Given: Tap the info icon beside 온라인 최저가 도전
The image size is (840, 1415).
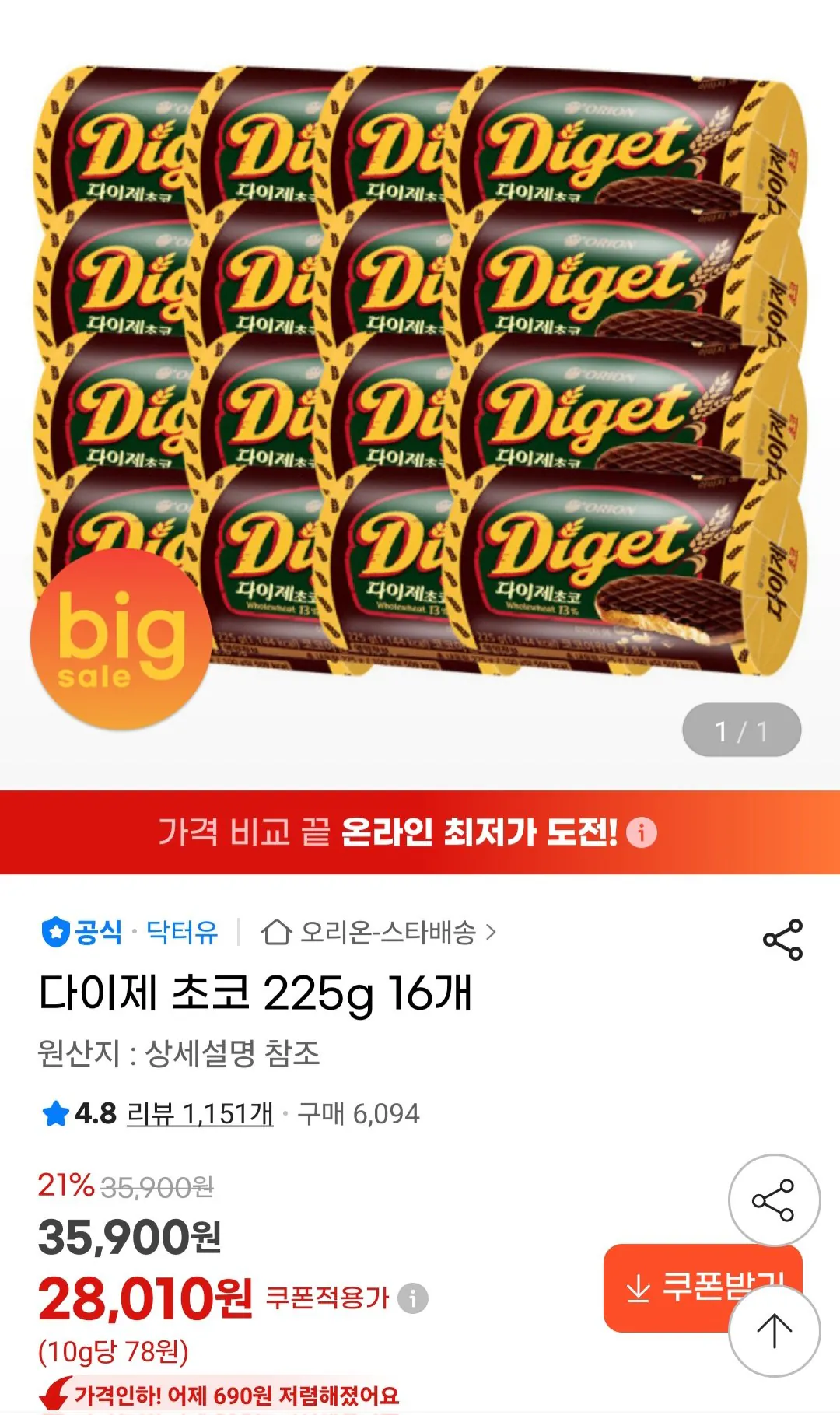Looking at the screenshot, I should pos(640,835).
